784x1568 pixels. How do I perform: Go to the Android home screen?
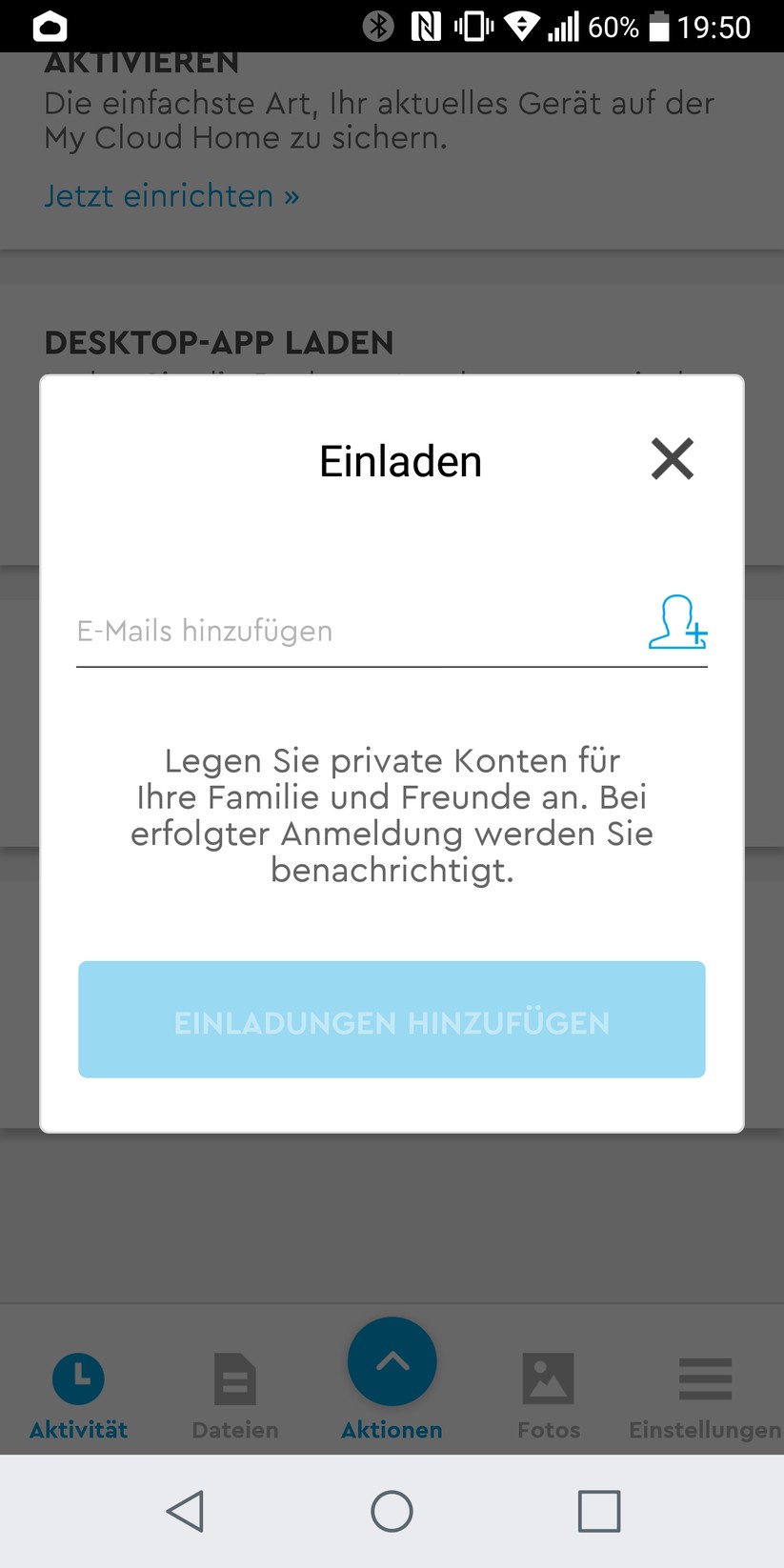coord(392,1511)
